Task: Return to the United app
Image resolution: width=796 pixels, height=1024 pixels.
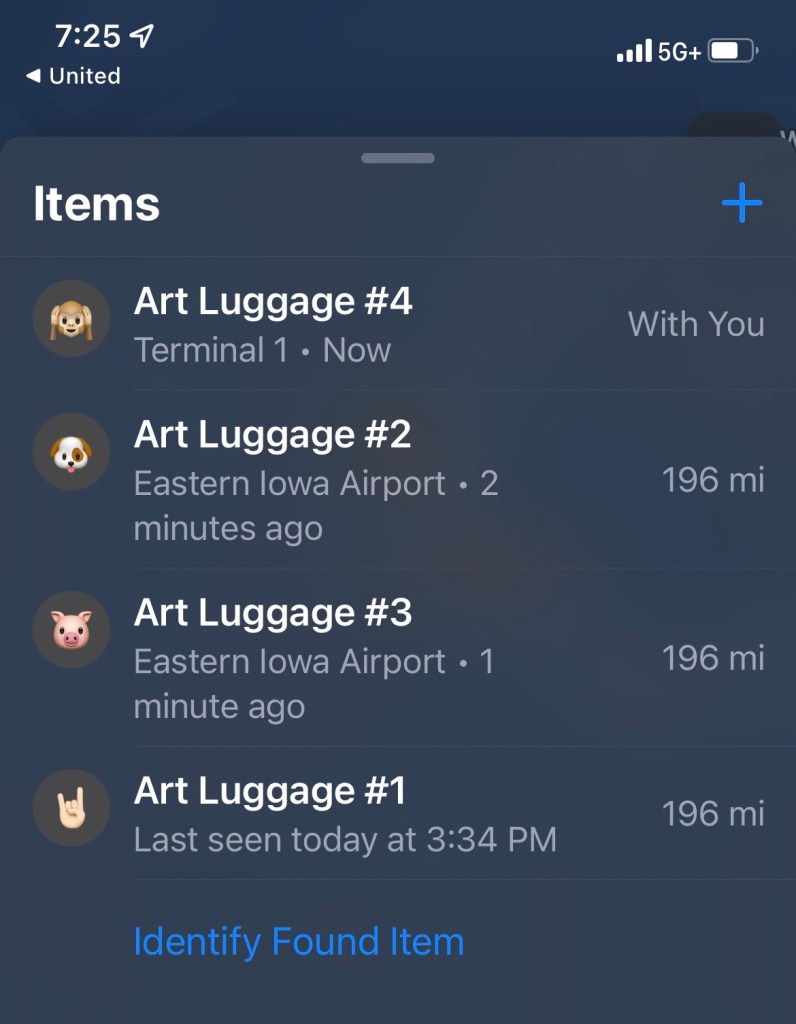Action: click(72, 76)
